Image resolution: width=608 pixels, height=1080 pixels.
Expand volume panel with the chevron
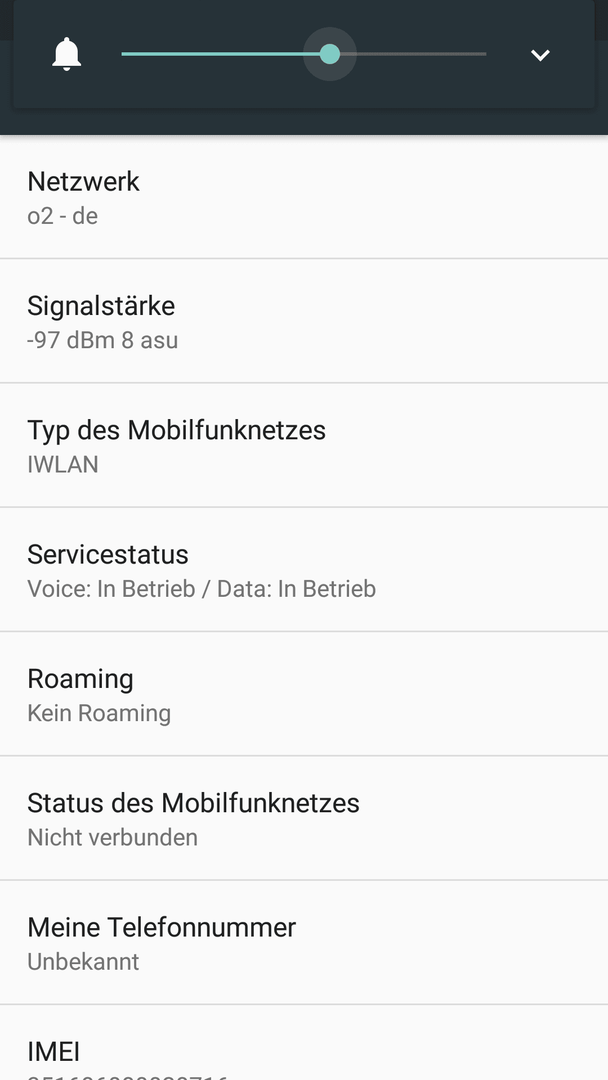coord(540,54)
